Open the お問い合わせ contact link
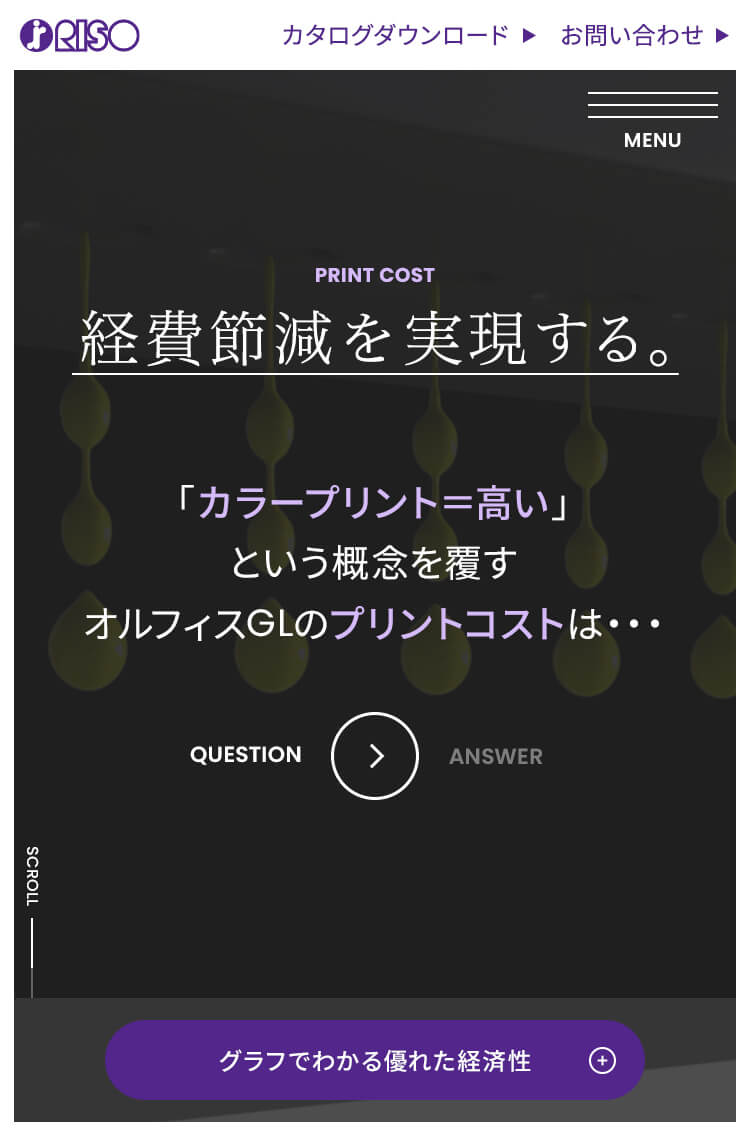 click(x=644, y=36)
